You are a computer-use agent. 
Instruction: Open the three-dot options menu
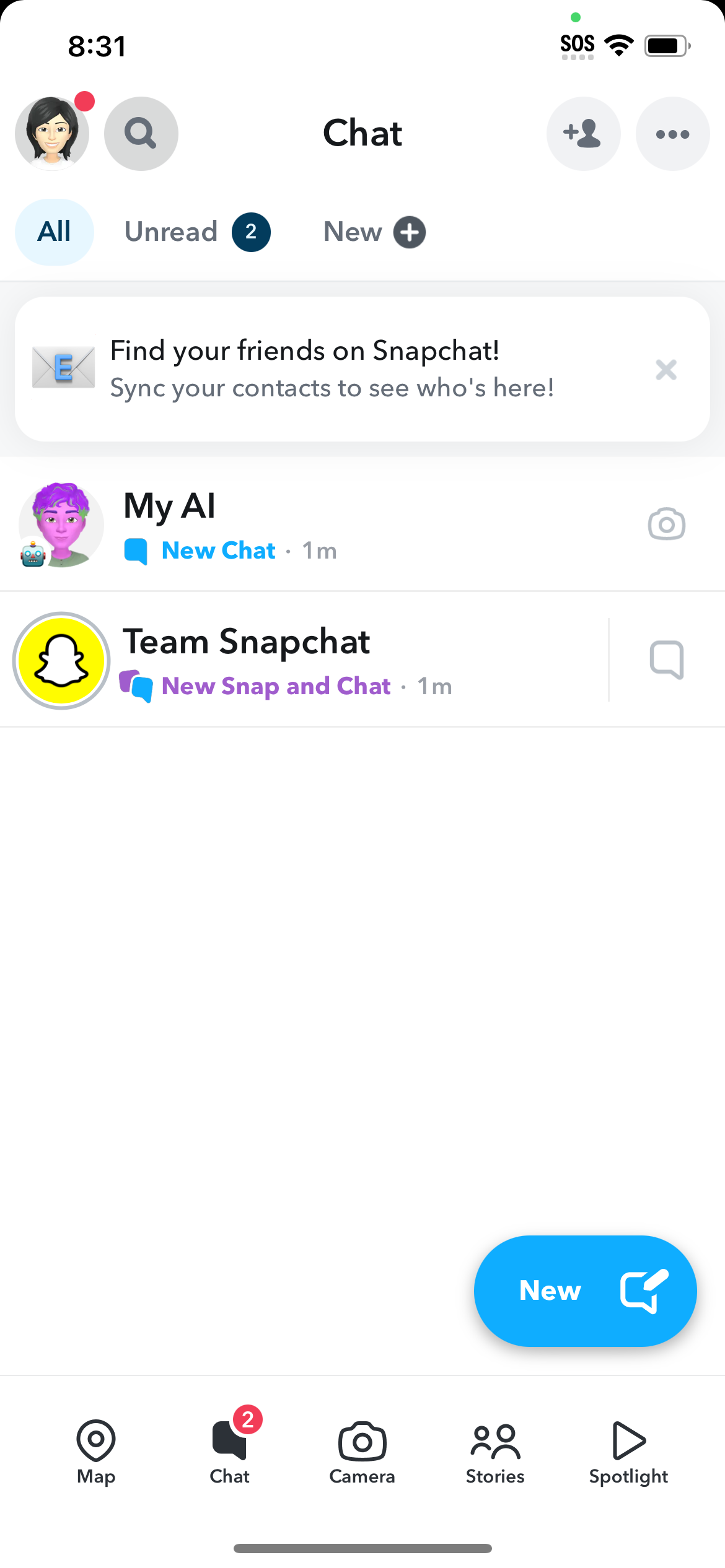click(x=672, y=133)
